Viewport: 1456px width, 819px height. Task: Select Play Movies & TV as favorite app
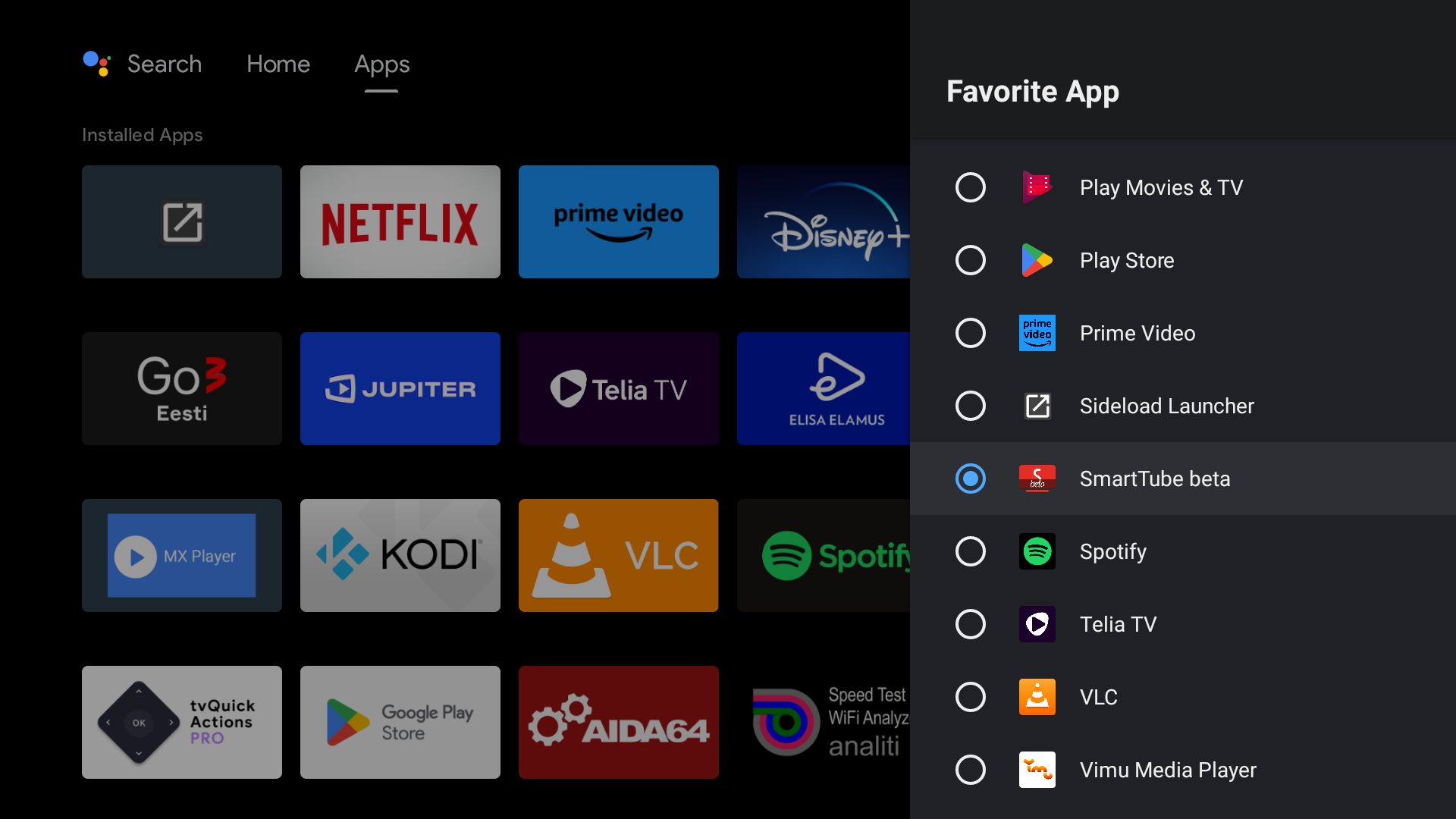pyautogui.click(x=1160, y=187)
